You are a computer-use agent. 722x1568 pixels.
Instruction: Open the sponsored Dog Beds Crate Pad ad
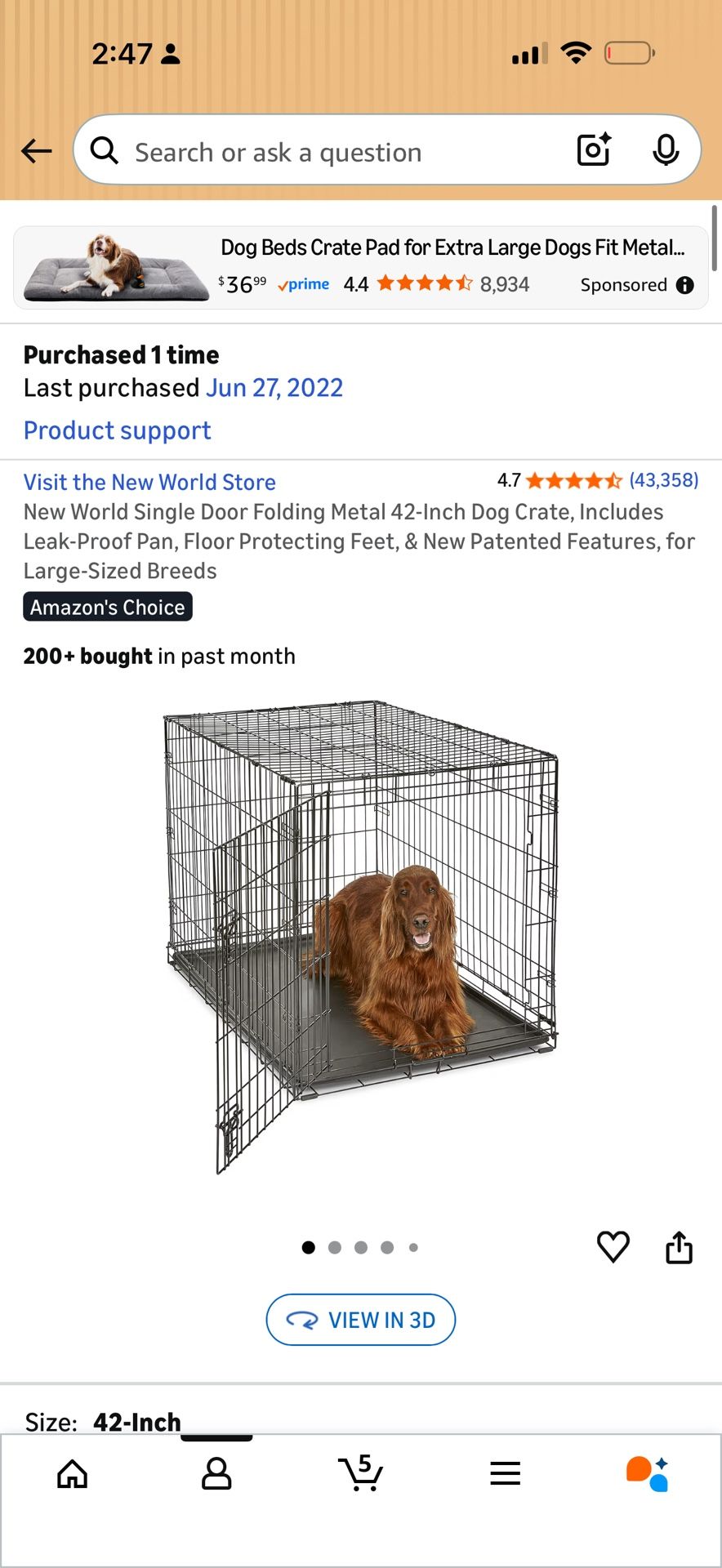(x=361, y=267)
